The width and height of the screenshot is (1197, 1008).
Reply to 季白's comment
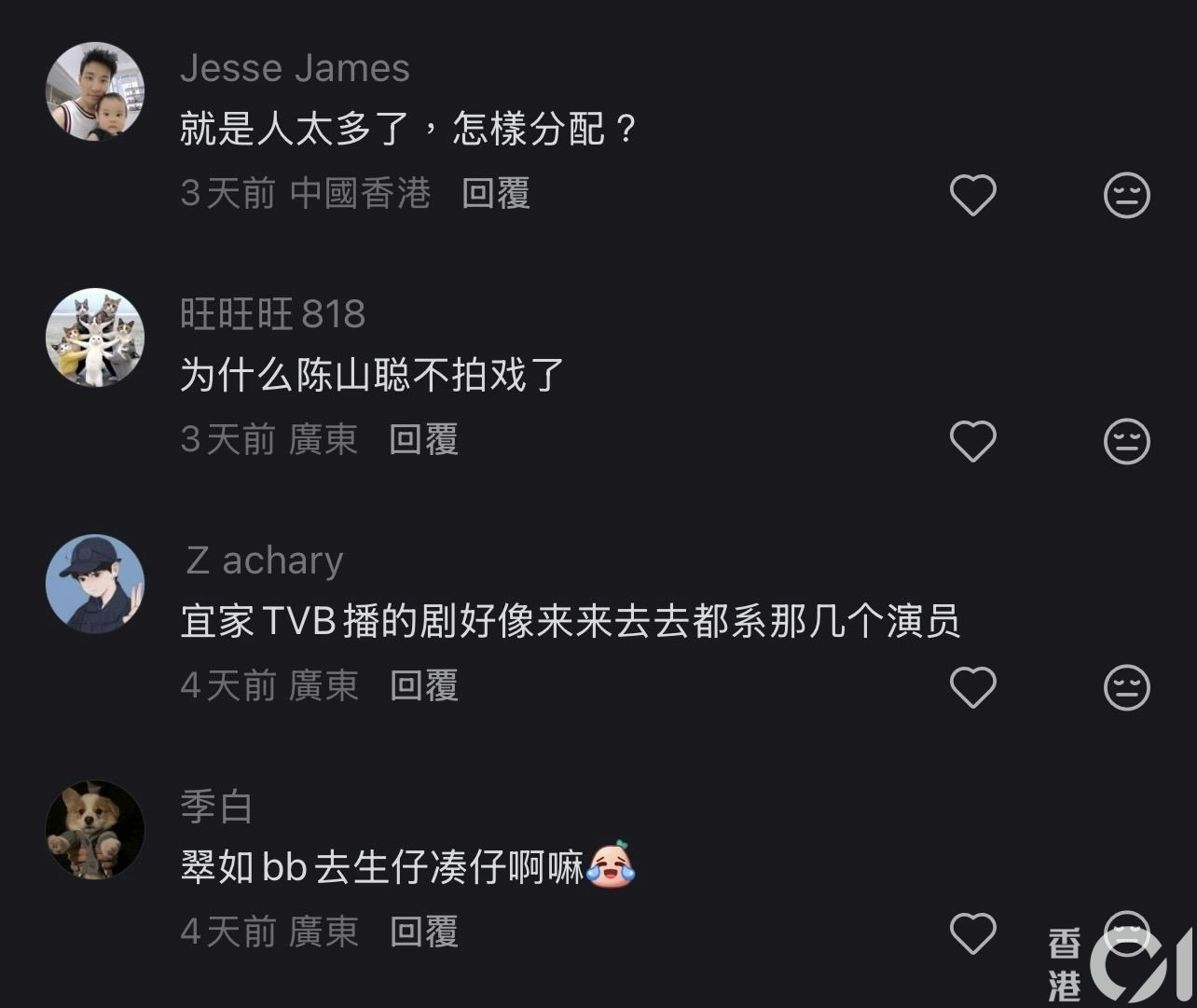coord(423,932)
